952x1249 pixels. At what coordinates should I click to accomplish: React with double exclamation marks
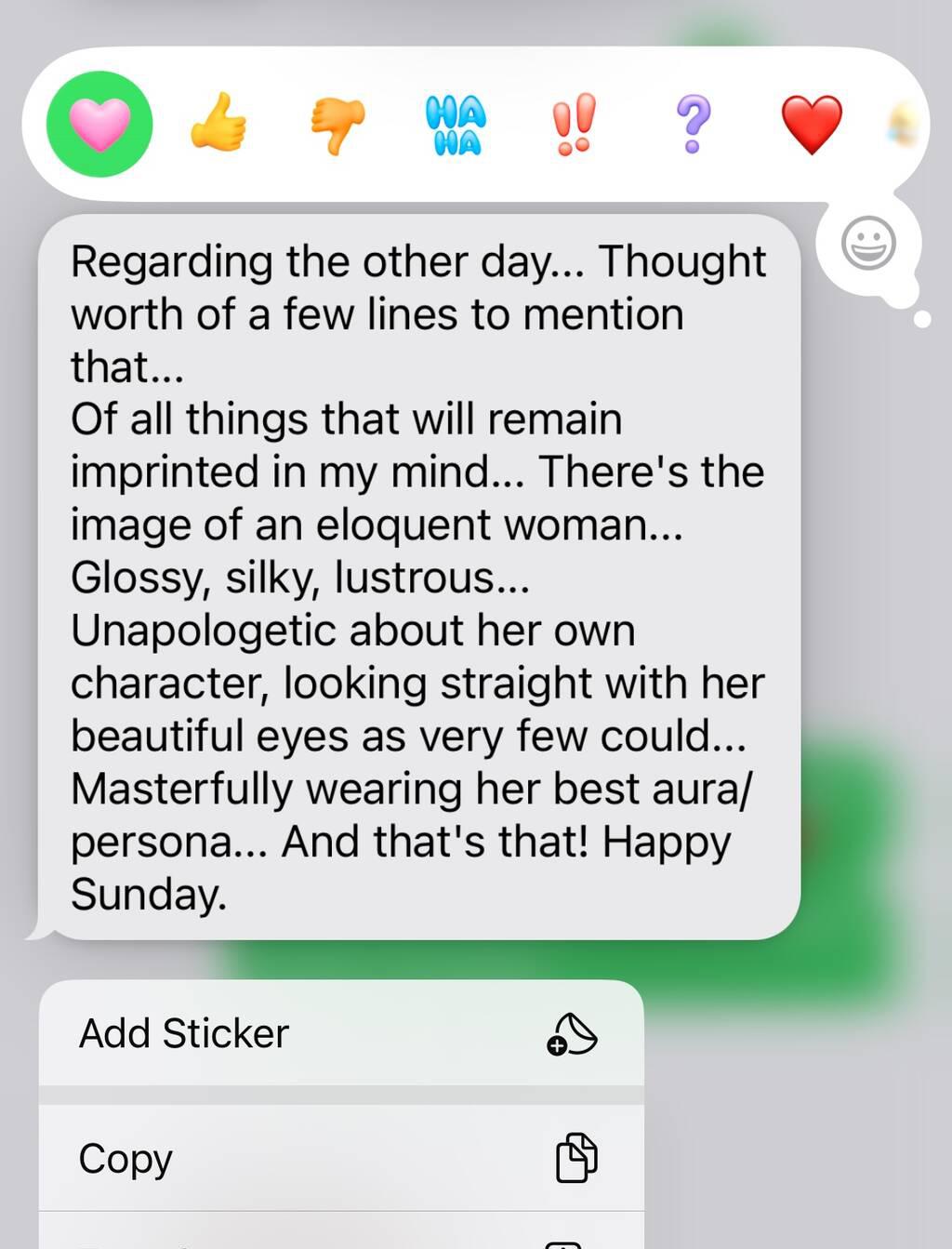574,125
